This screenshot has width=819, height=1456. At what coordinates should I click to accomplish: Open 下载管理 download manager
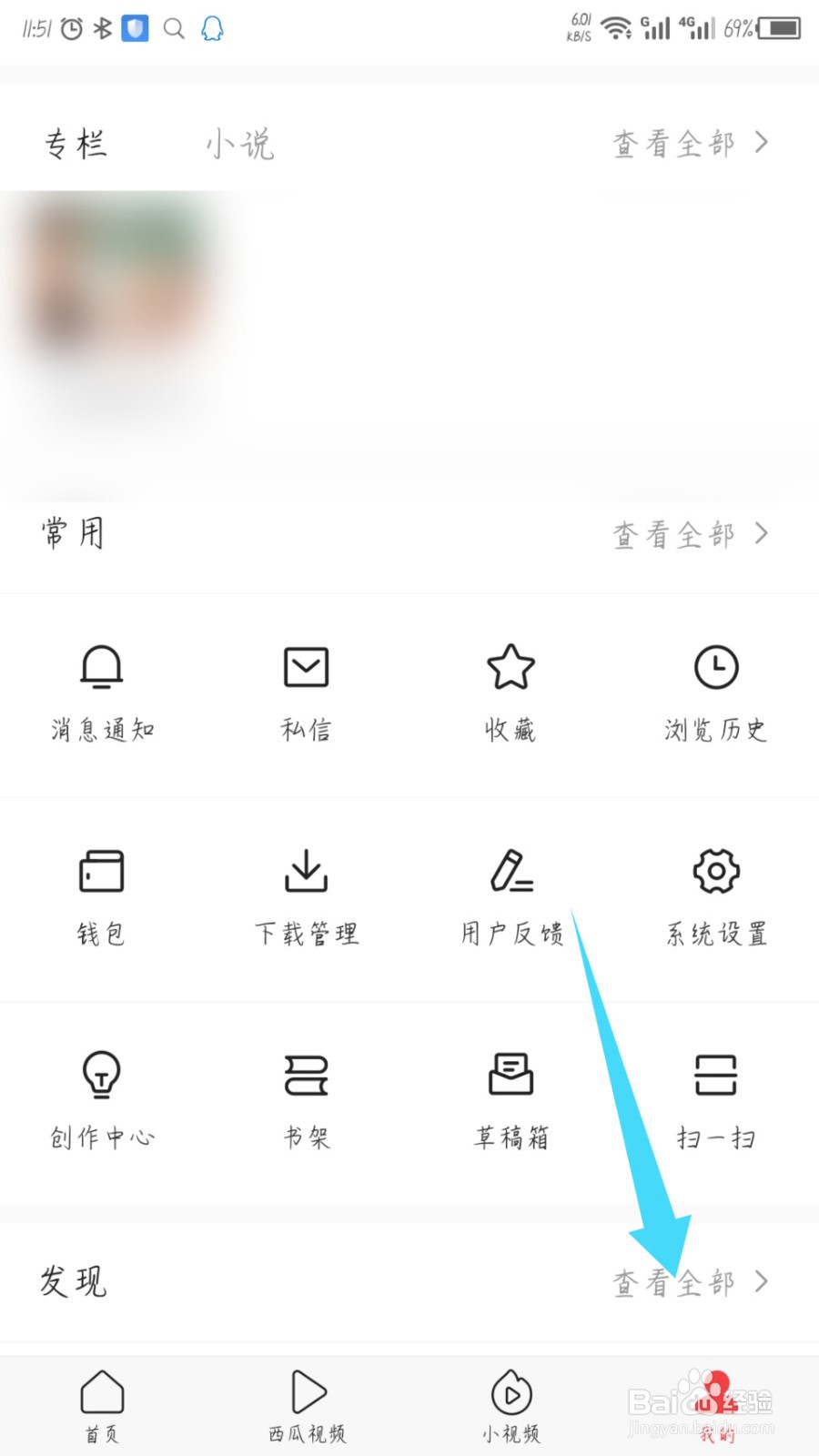click(x=306, y=896)
